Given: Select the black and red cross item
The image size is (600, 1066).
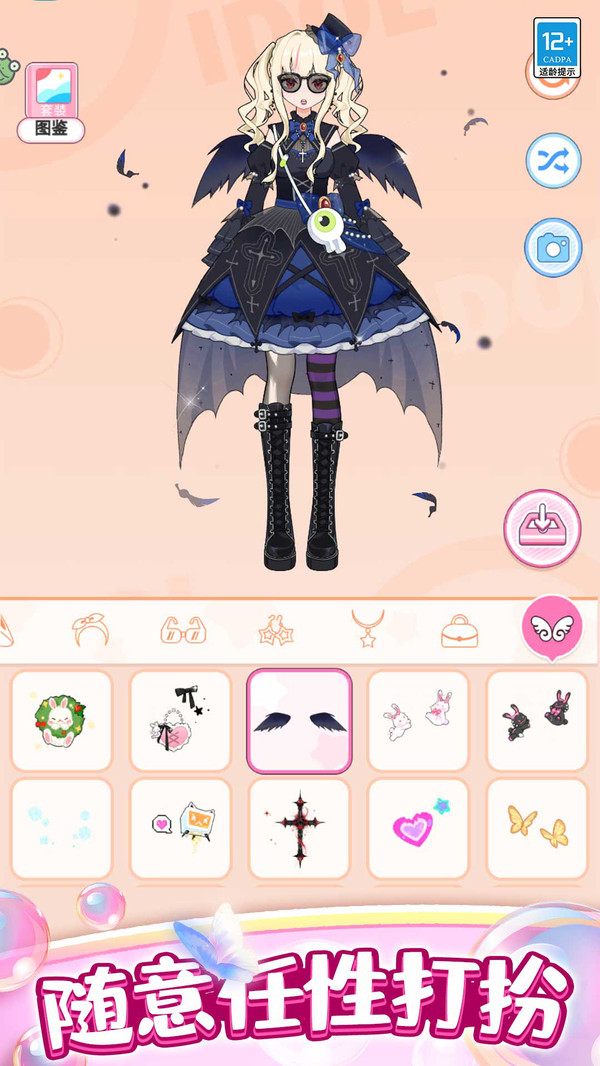Looking at the screenshot, I should [x=299, y=829].
